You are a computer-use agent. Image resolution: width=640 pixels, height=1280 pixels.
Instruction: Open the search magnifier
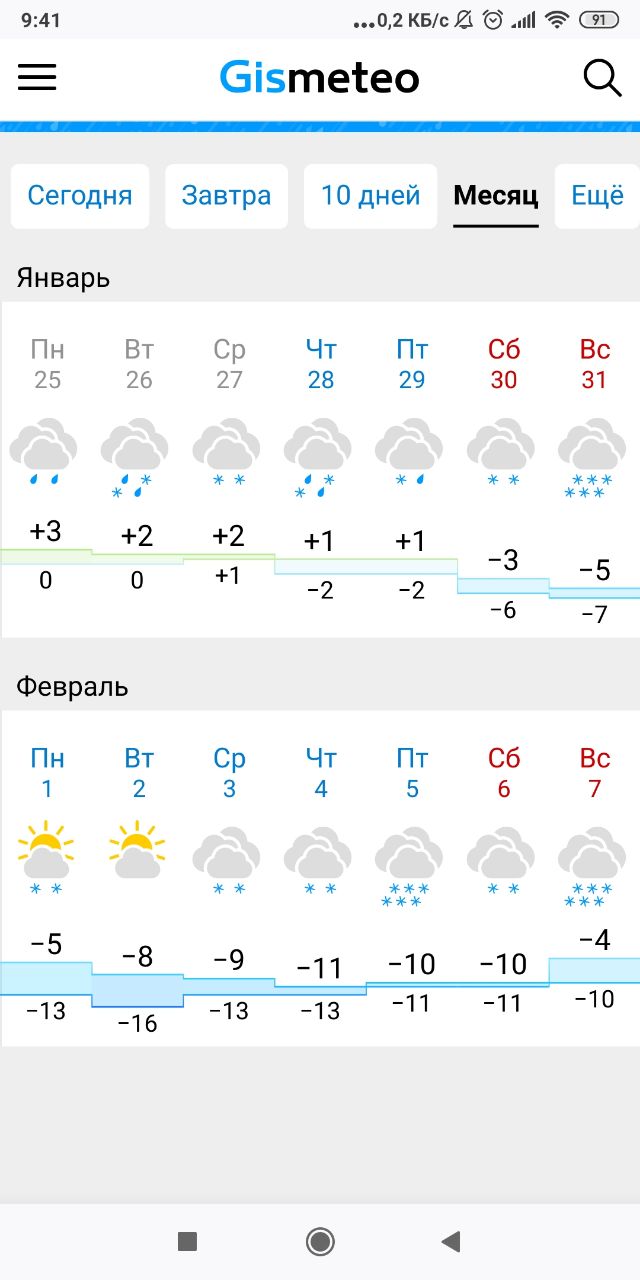coord(602,78)
